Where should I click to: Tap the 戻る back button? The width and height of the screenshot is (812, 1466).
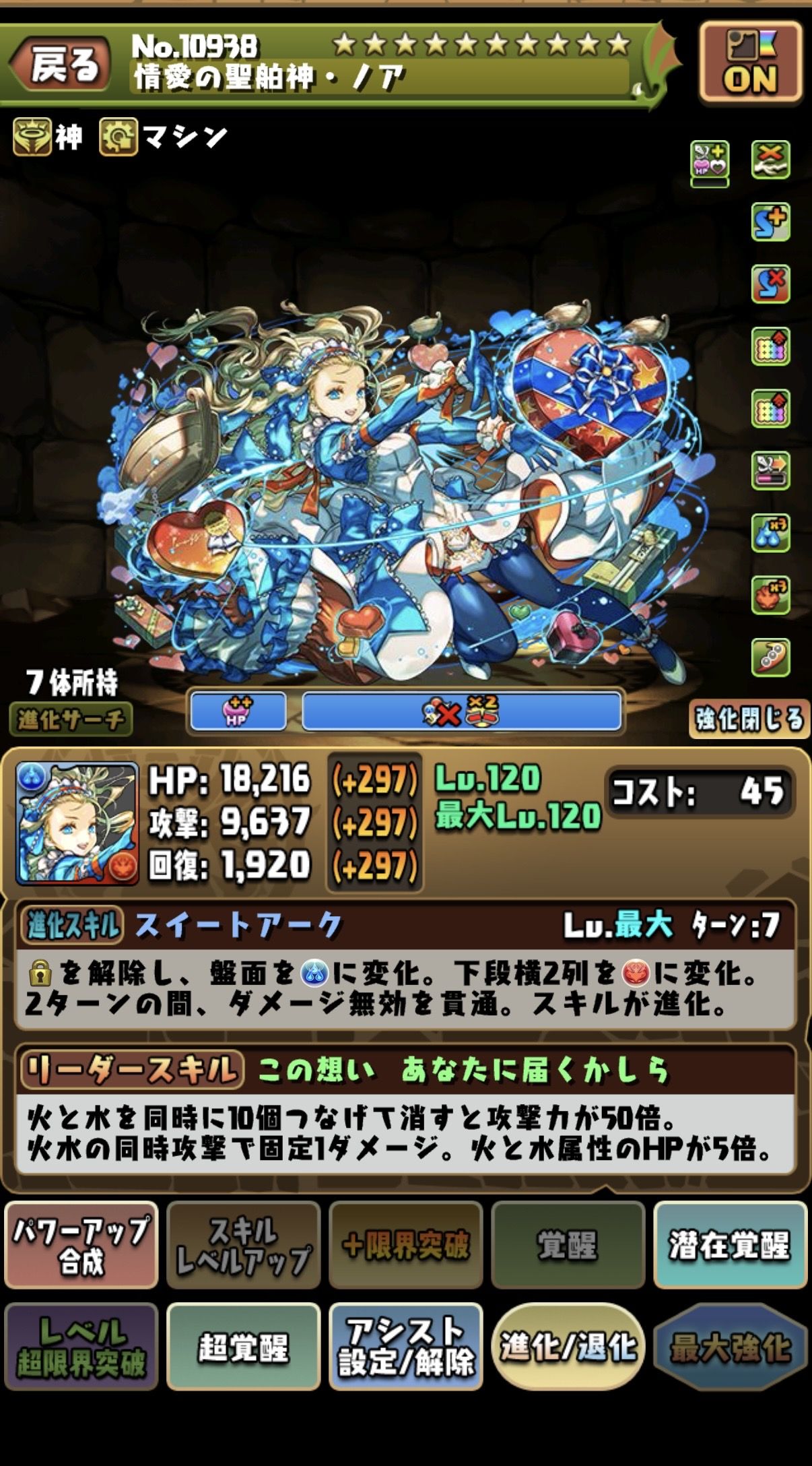[61, 65]
